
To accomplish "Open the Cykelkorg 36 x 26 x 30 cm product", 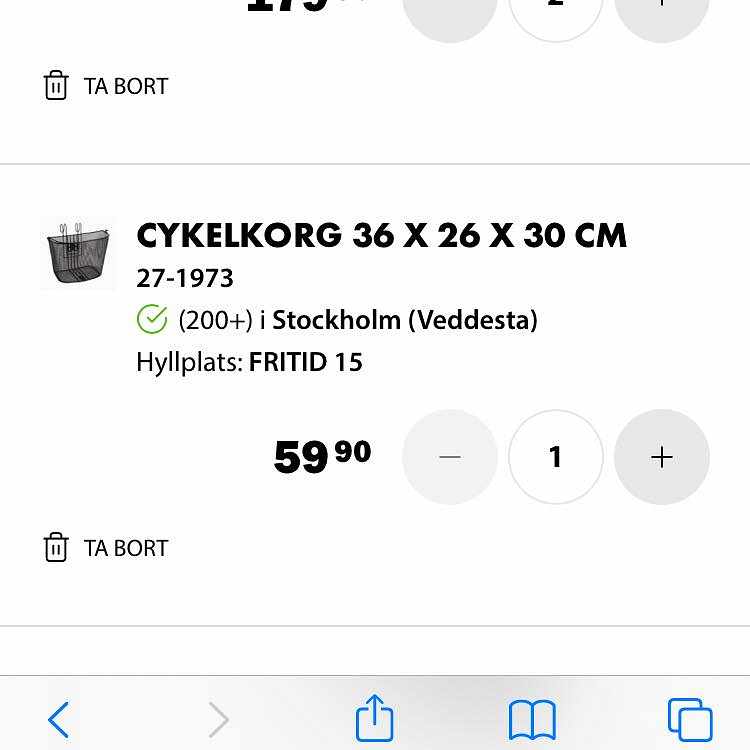I will tap(381, 236).
